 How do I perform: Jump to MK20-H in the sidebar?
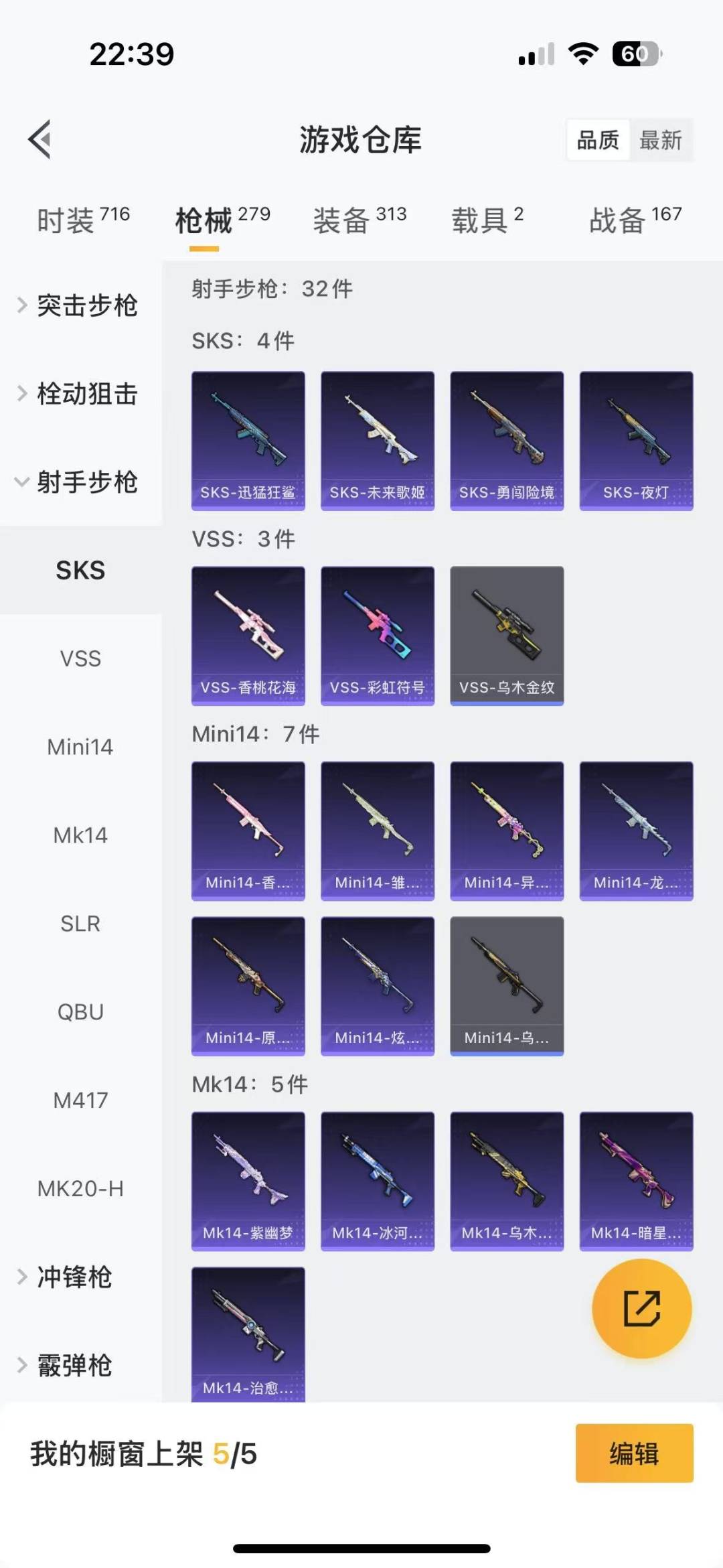(80, 1189)
